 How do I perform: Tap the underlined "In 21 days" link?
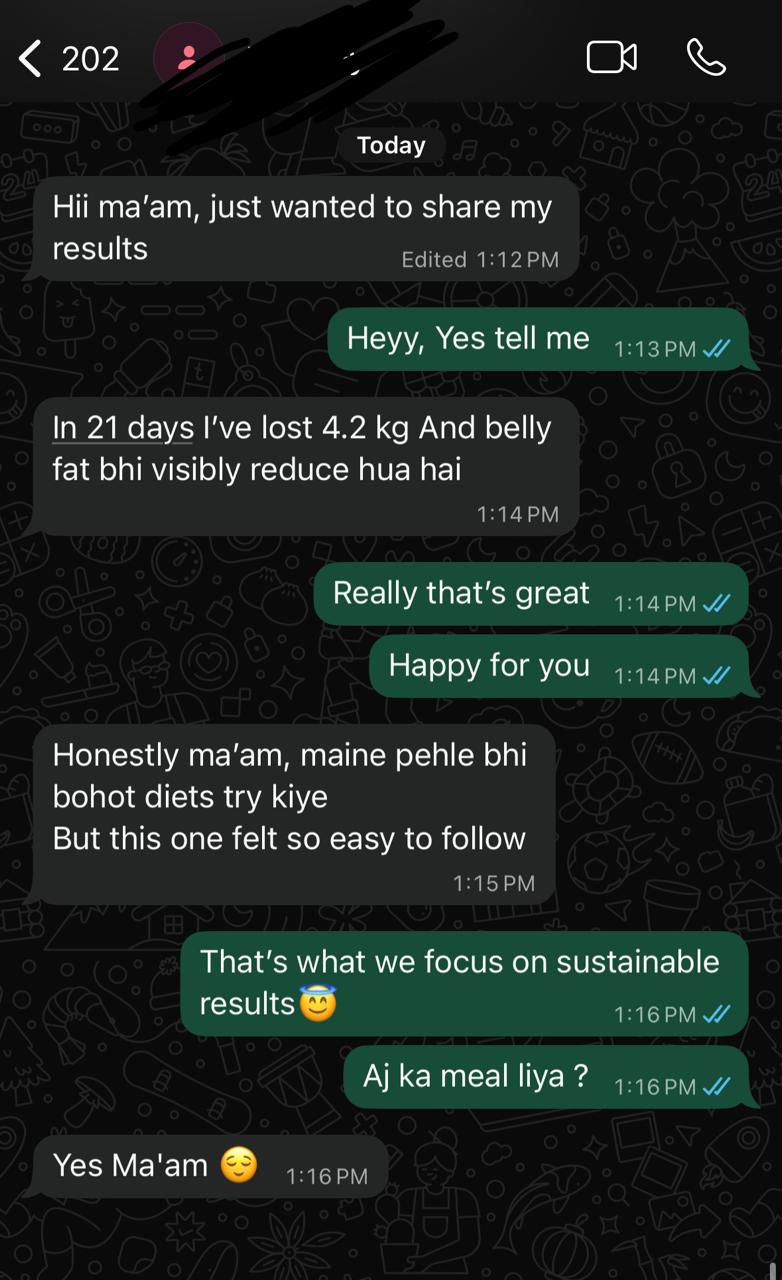click(x=123, y=428)
